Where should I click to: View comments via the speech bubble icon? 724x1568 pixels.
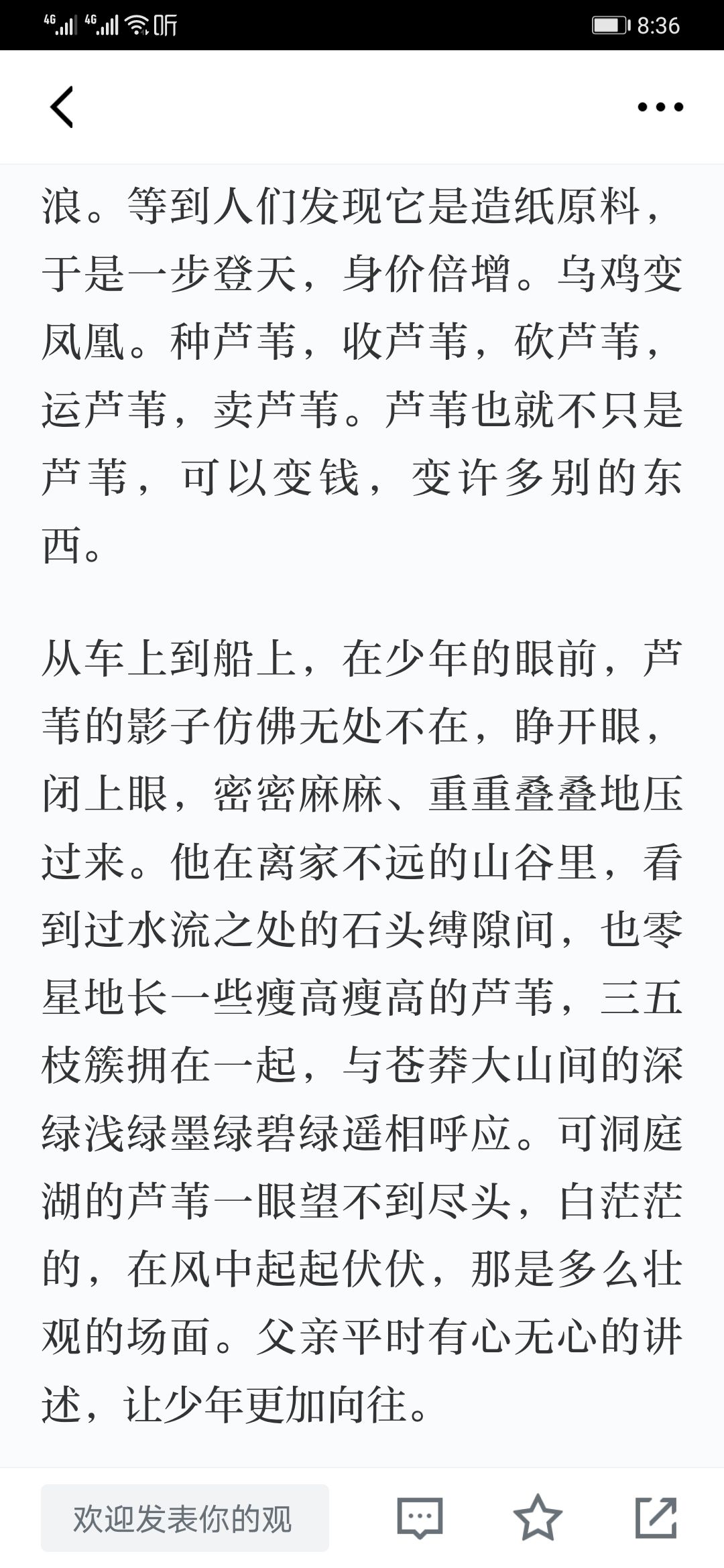[420, 1518]
